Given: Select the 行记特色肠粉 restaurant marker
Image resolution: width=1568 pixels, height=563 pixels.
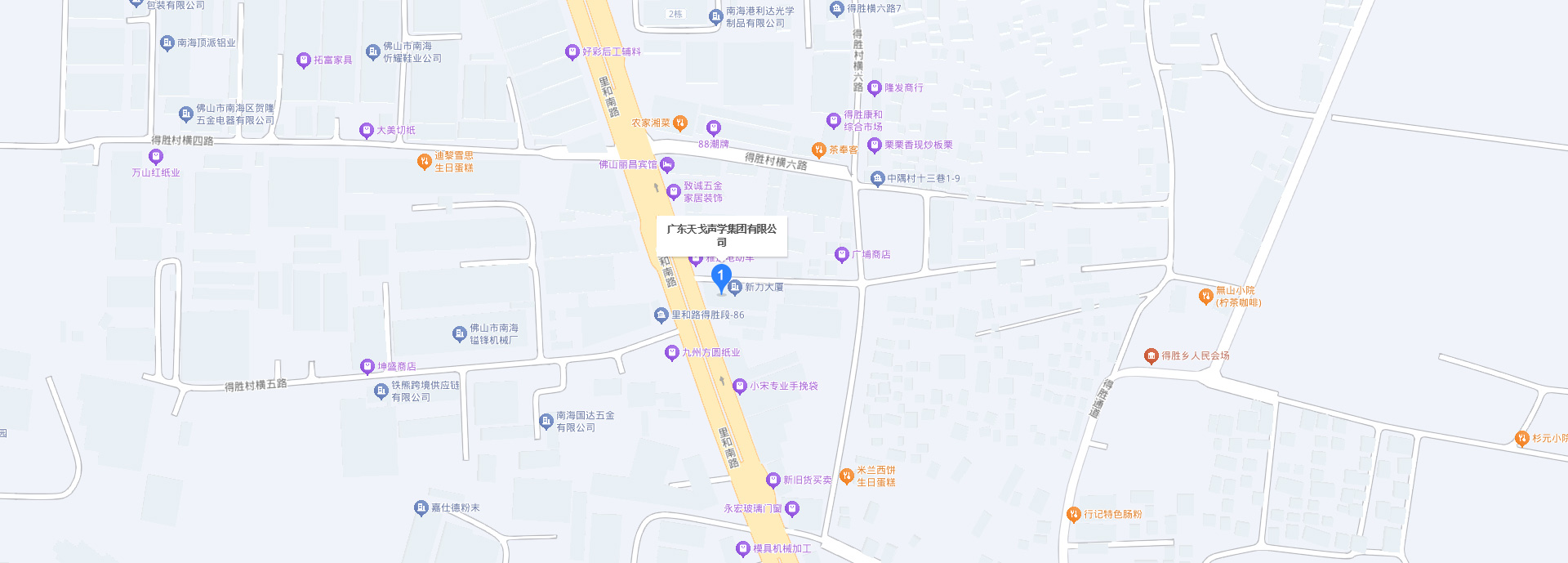Looking at the screenshot, I should tap(1074, 514).
